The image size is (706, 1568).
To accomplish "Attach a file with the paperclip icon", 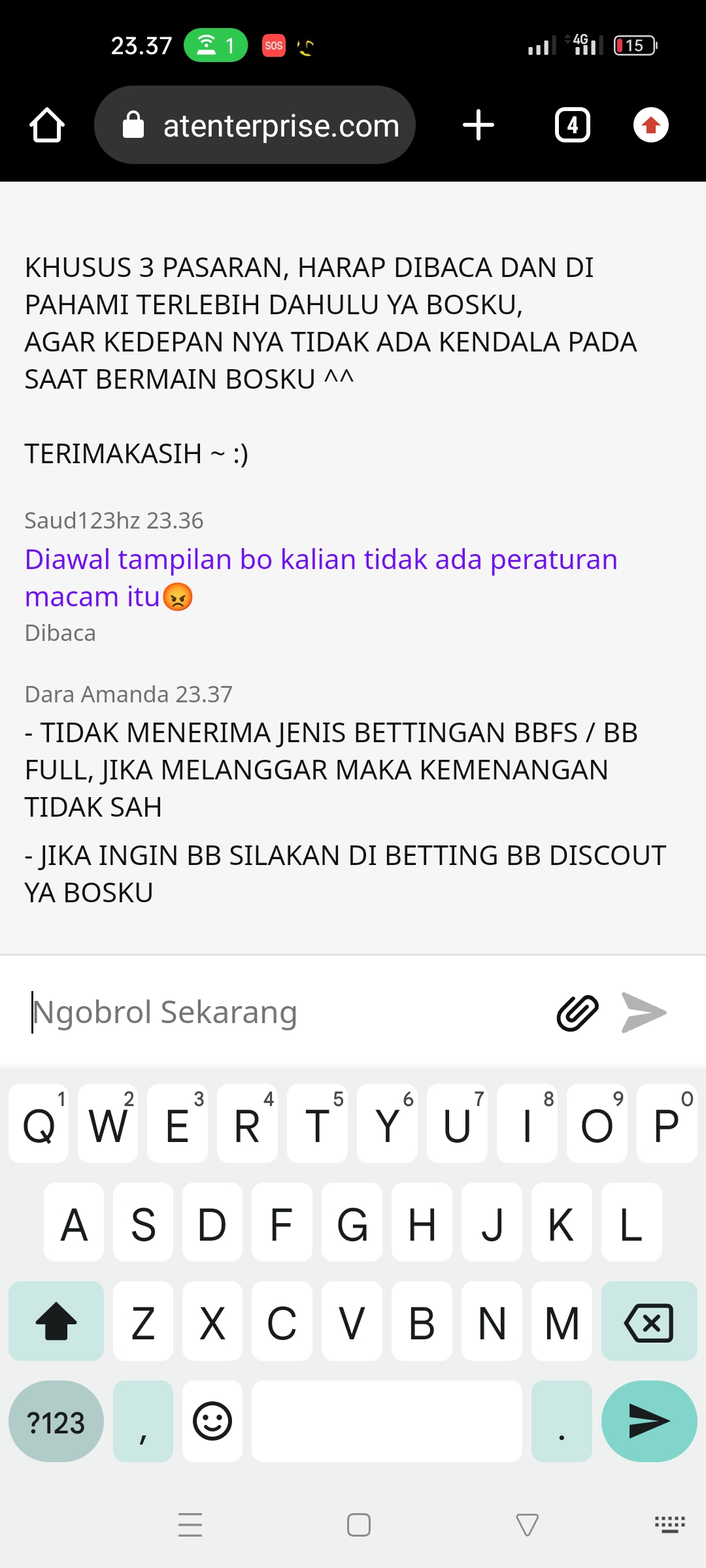I will pyautogui.click(x=577, y=1013).
